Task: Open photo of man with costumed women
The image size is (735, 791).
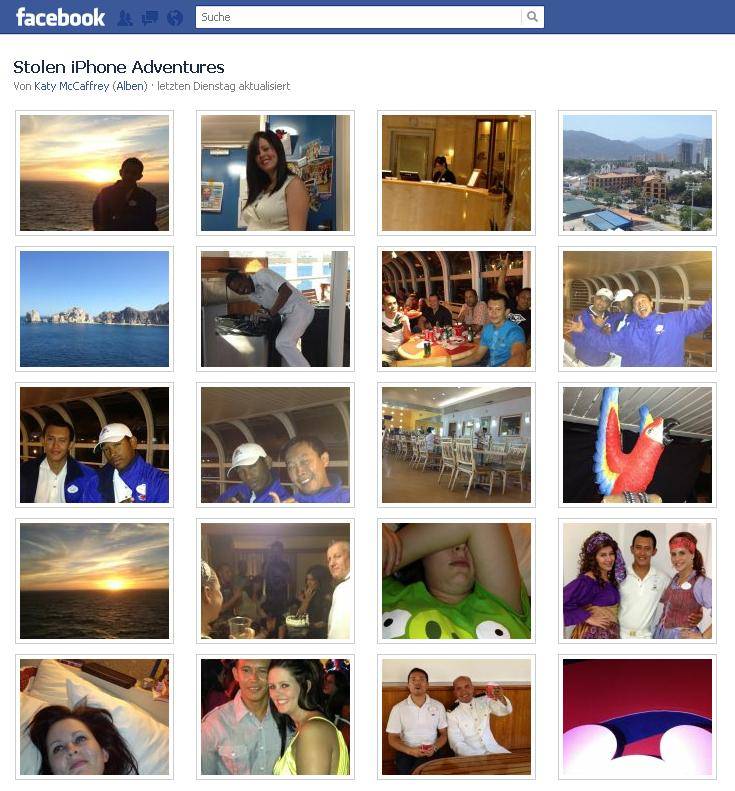Action: click(x=637, y=581)
